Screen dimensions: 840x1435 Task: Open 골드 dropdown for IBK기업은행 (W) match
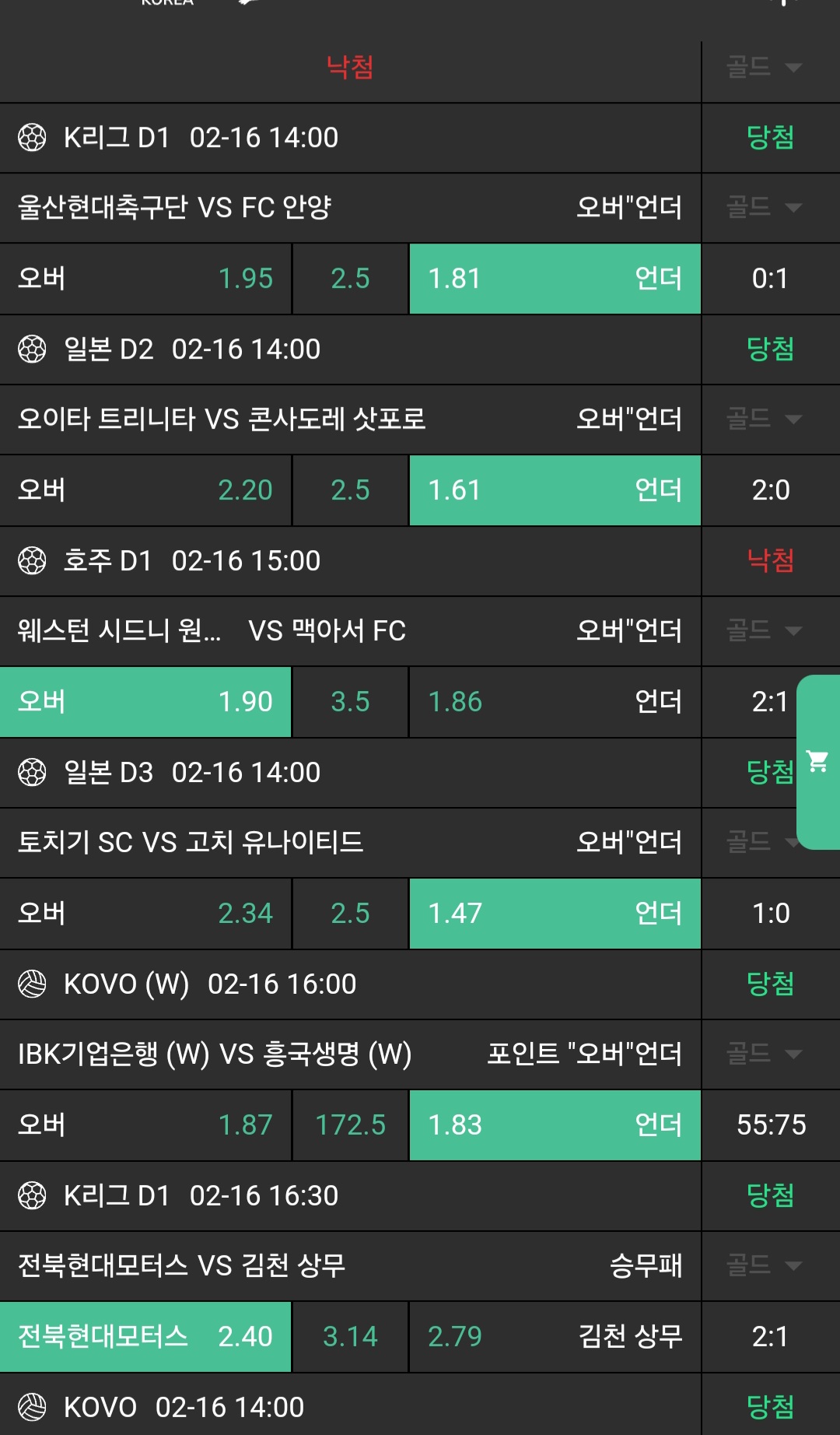click(764, 1054)
